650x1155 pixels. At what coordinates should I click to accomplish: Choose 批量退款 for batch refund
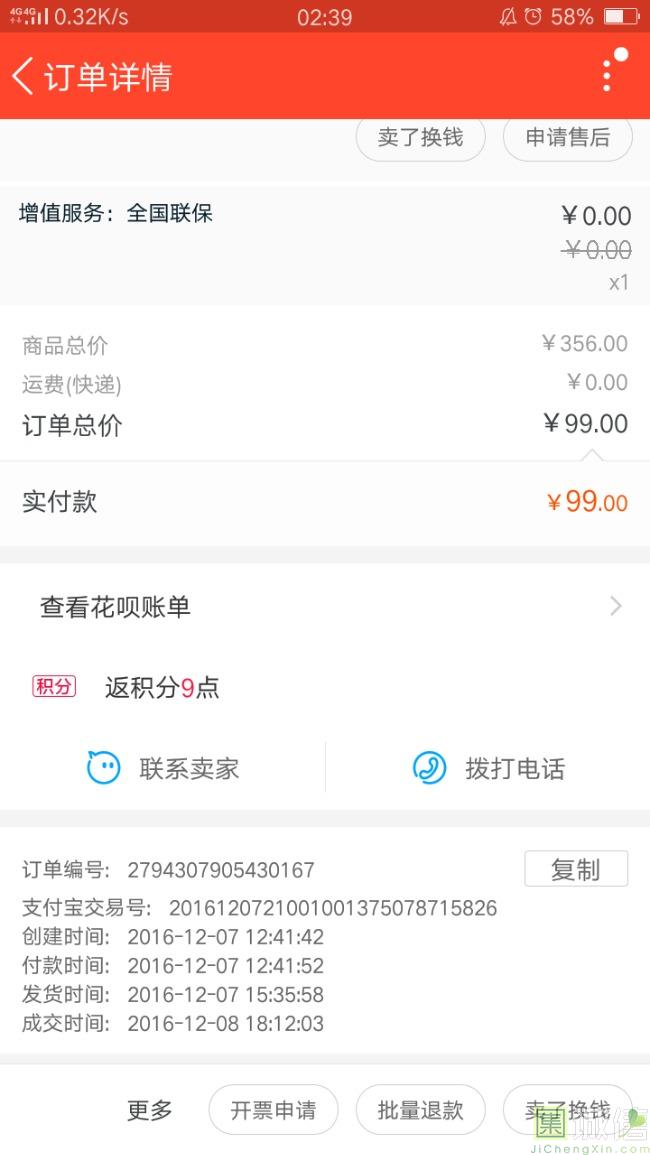[420, 1110]
